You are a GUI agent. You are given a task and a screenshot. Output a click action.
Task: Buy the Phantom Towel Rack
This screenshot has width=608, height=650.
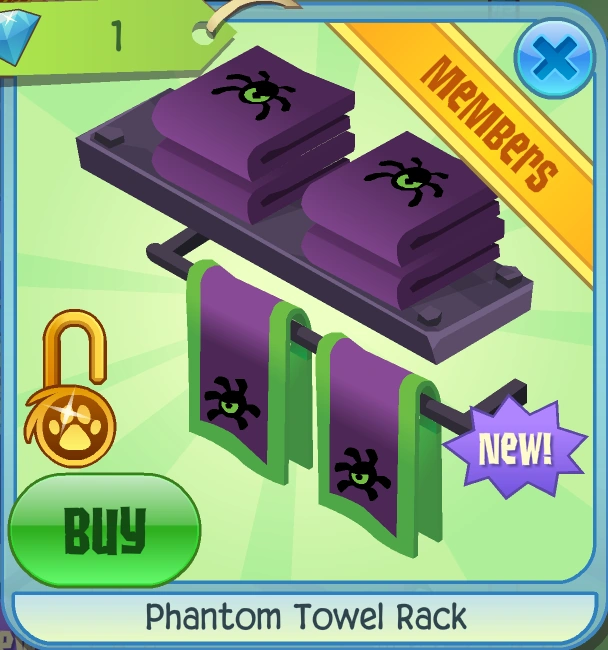coord(105,530)
